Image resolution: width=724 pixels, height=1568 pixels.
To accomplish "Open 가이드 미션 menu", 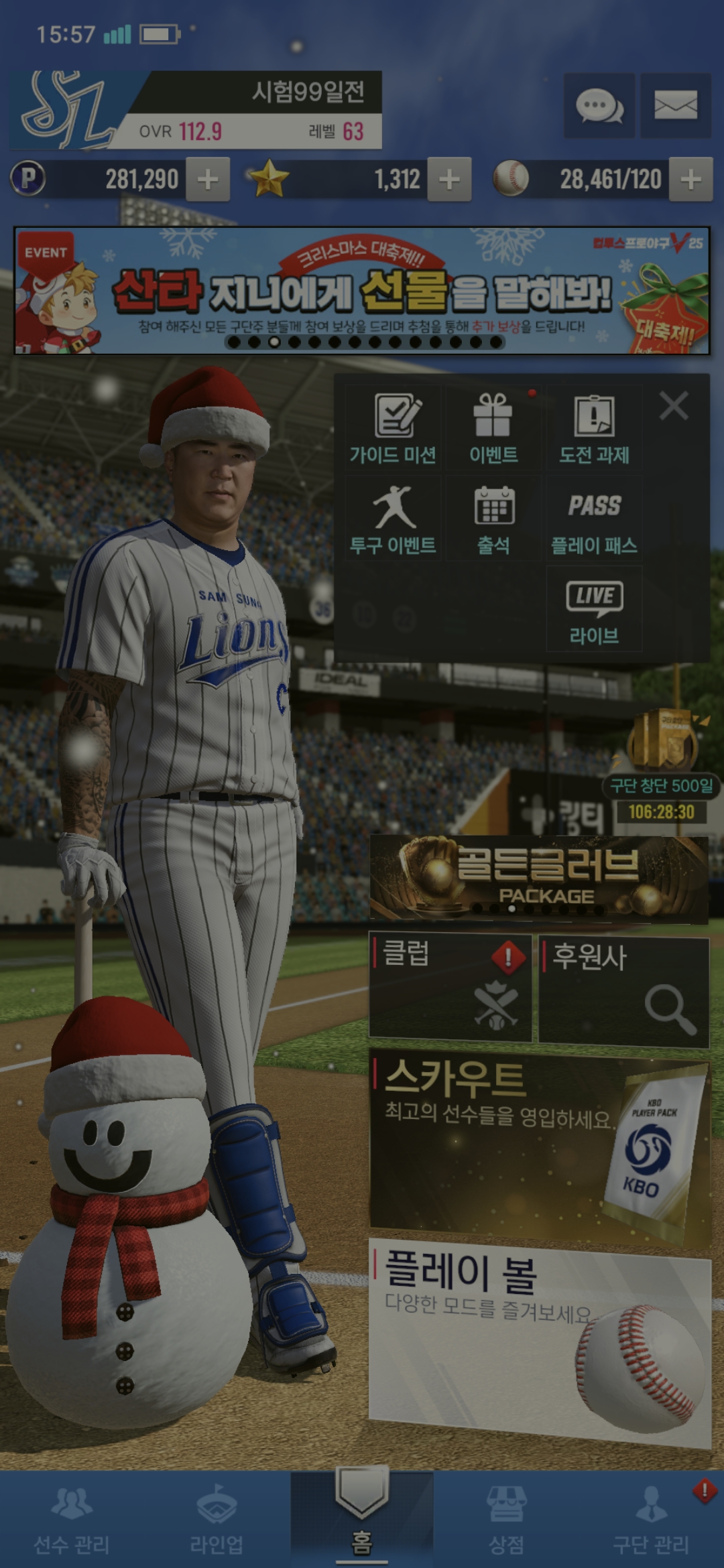I will tap(394, 429).
